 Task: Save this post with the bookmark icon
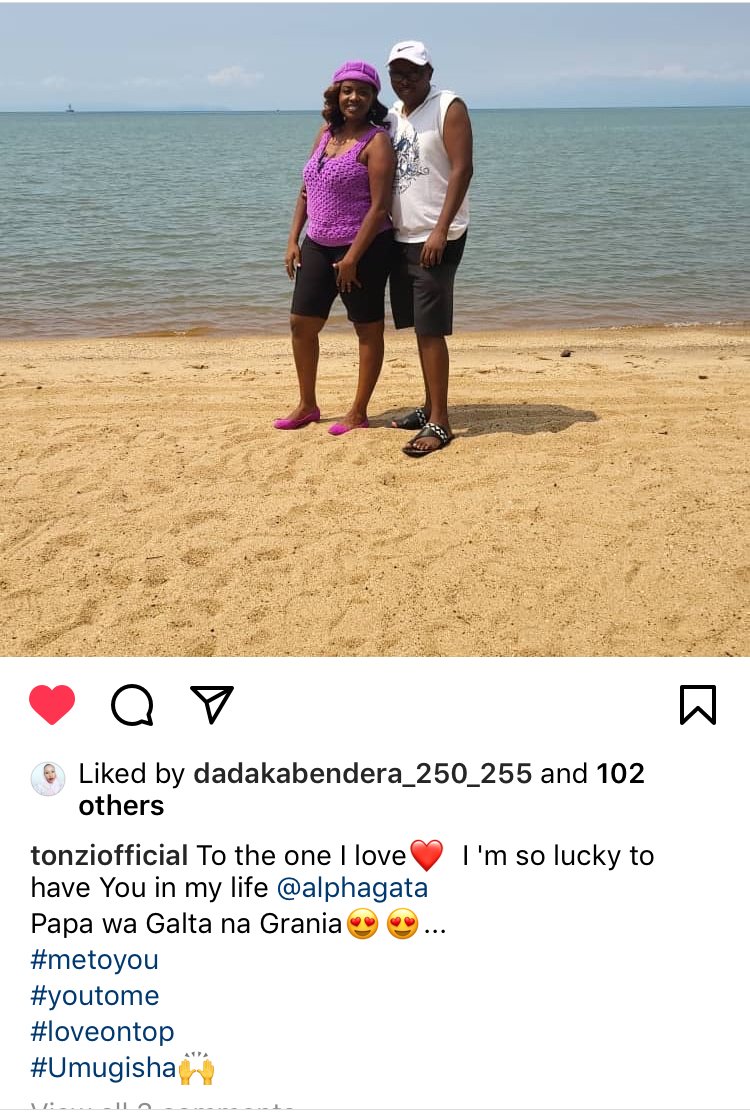pos(698,705)
